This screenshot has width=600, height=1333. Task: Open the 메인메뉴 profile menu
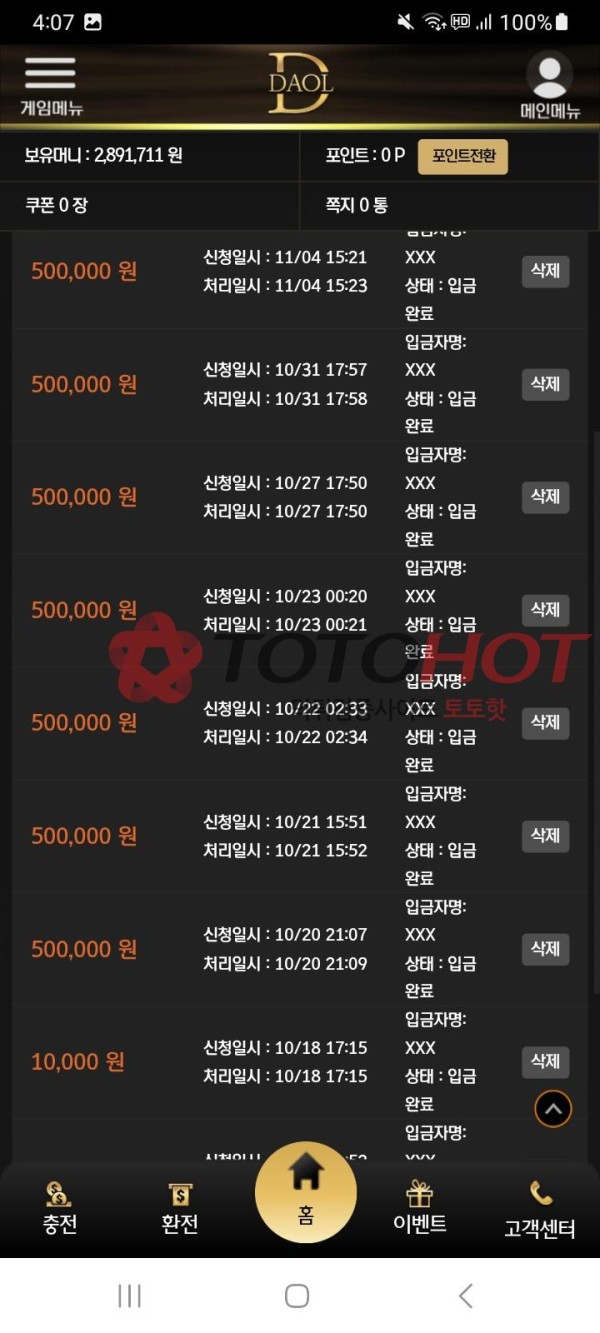[549, 85]
